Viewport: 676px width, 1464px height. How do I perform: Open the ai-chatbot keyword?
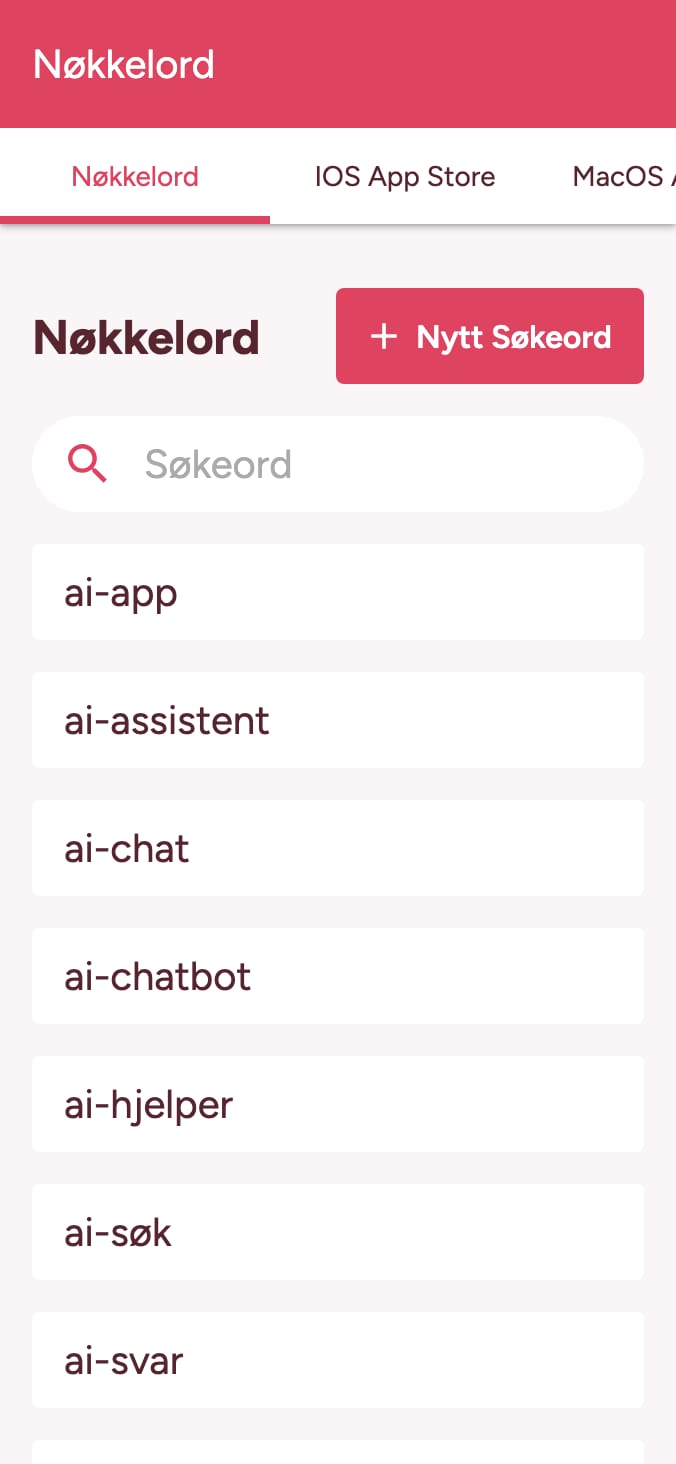click(x=338, y=976)
